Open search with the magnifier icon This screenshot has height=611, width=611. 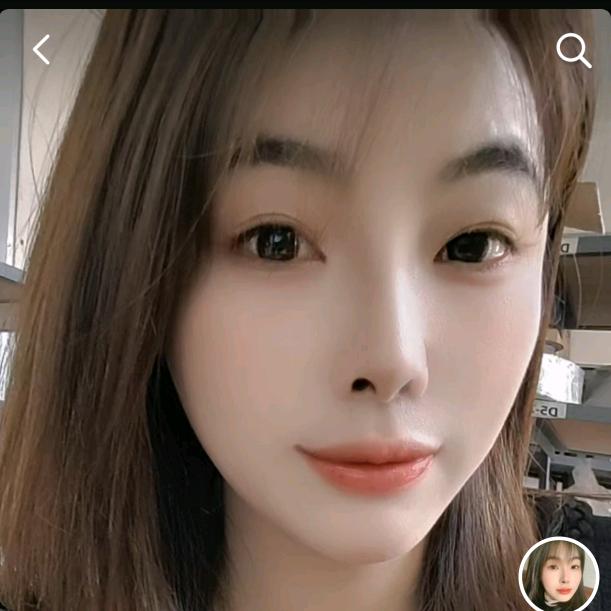tap(573, 50)
